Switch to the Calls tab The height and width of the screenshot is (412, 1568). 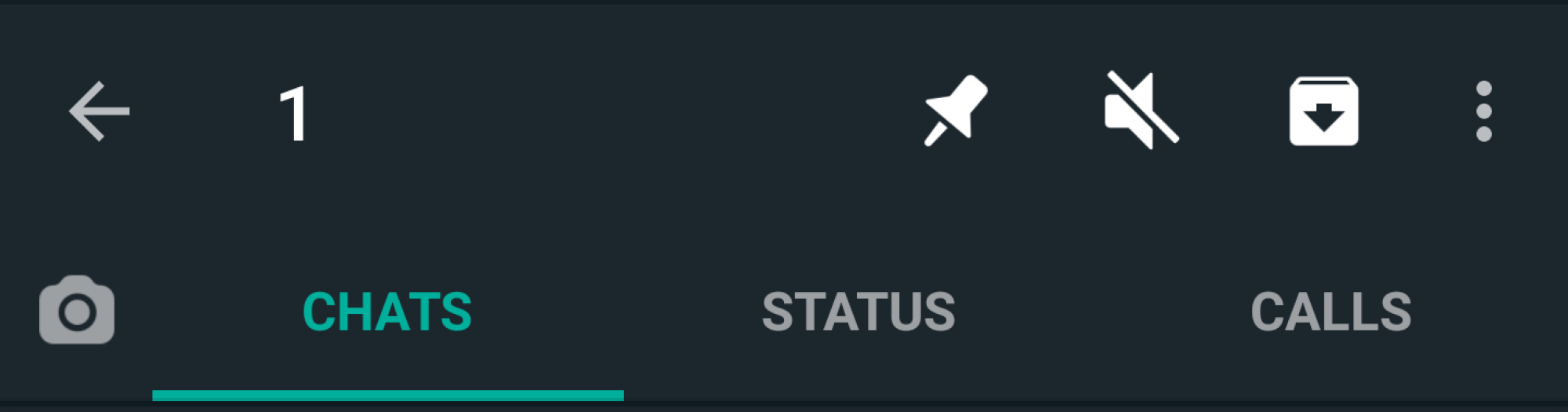(x=1330, y=312)
